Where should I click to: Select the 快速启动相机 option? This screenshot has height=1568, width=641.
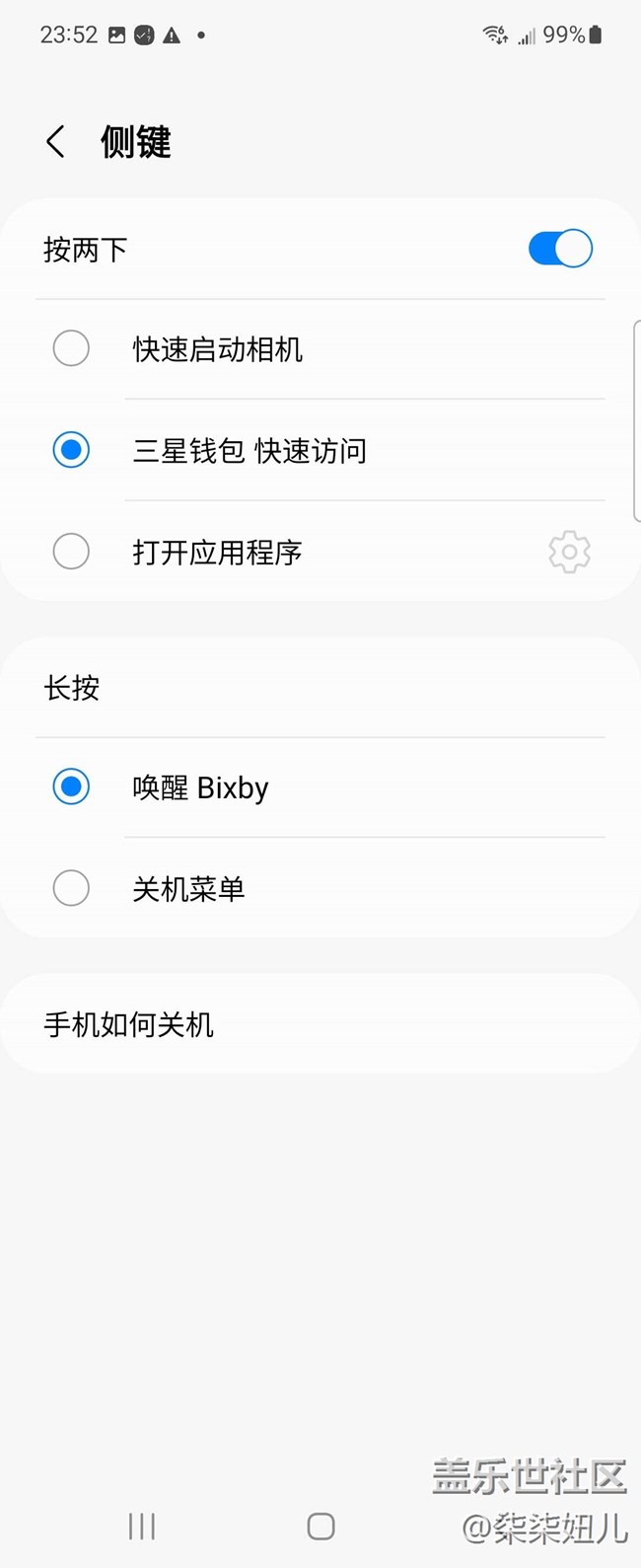point(71,348)
